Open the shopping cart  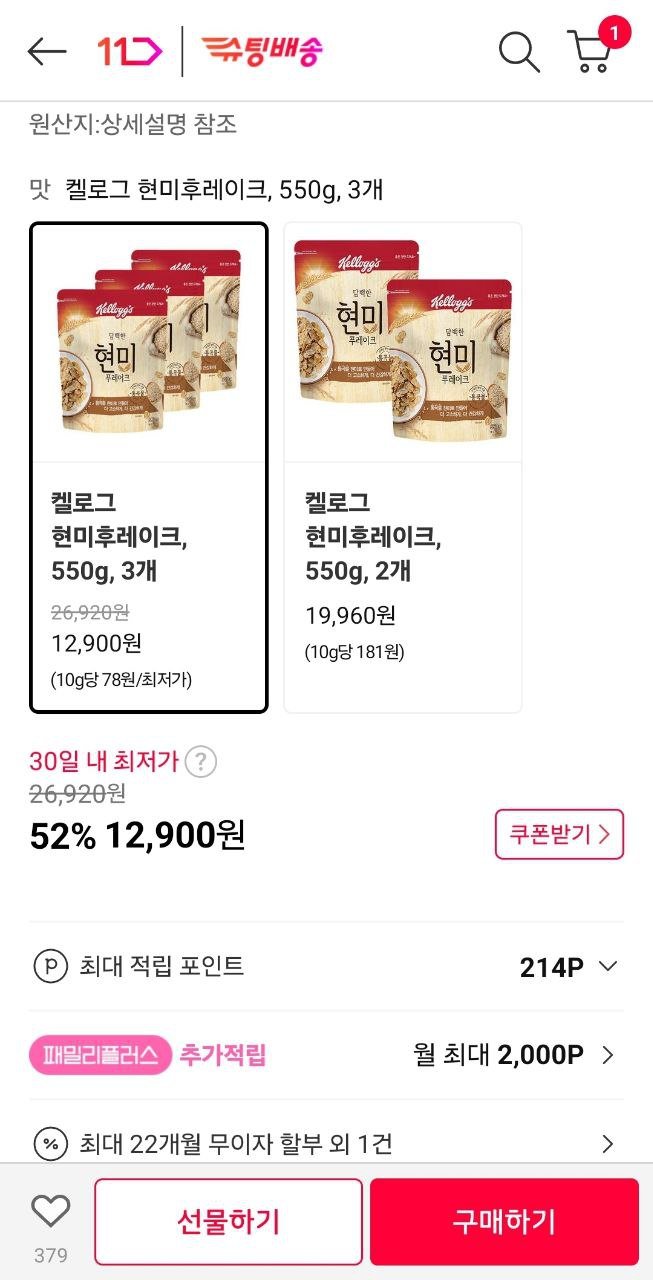coord(590,51)
